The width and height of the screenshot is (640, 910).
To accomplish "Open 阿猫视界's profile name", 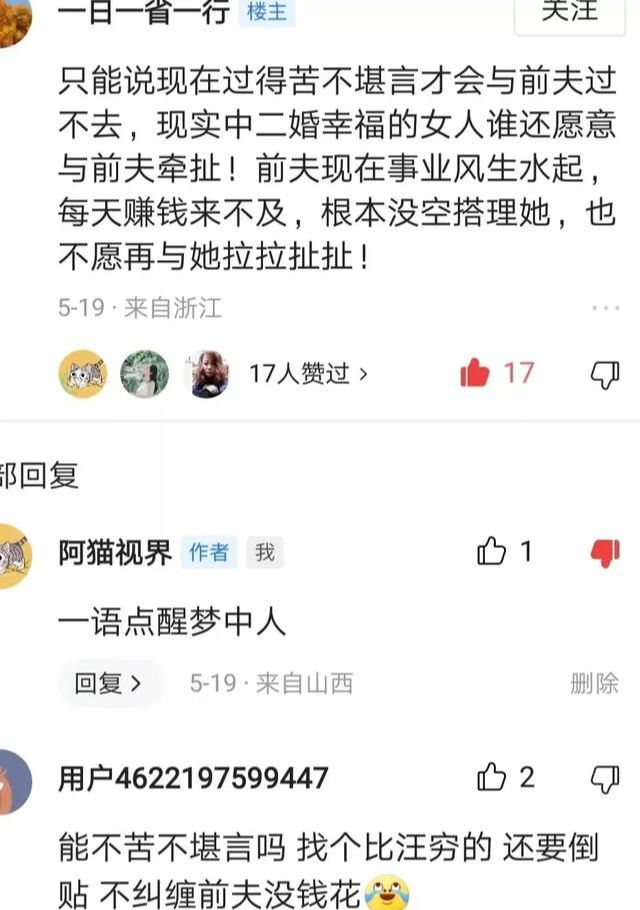I will point(115,552).
